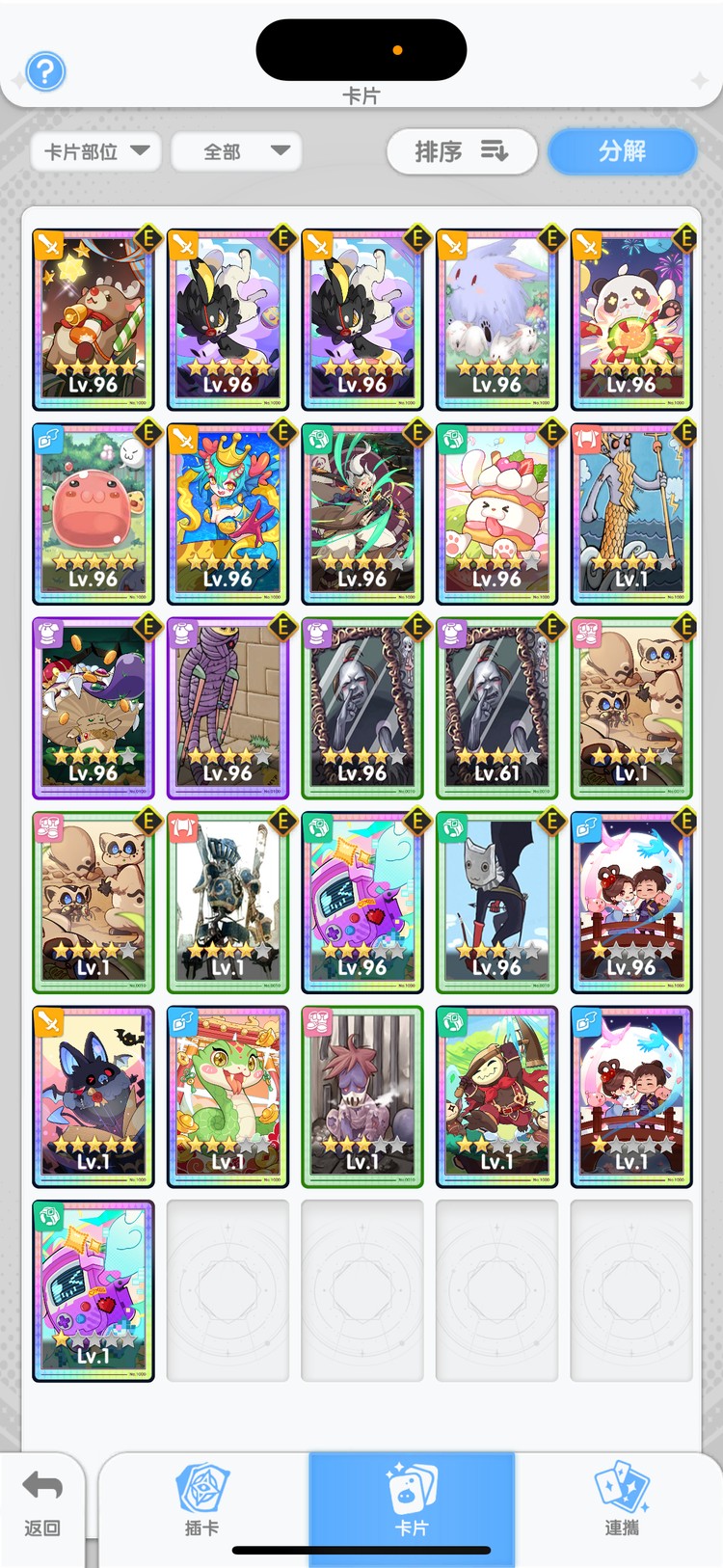Open the mummy Lv.96 card
The width and height of the screenshot is (723, 1568).
click(228, 709)
